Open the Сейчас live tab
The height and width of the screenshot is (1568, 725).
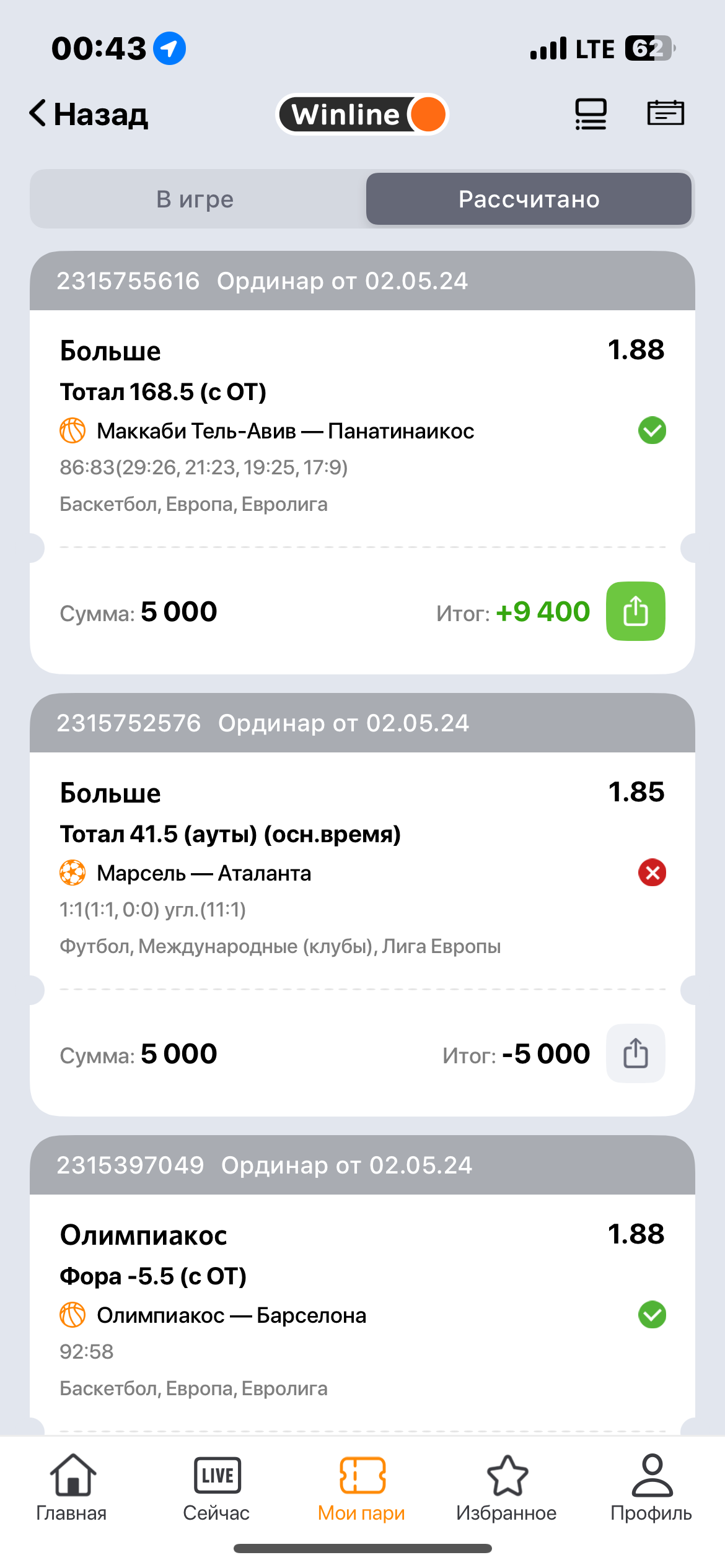[x=217, y=1487]
